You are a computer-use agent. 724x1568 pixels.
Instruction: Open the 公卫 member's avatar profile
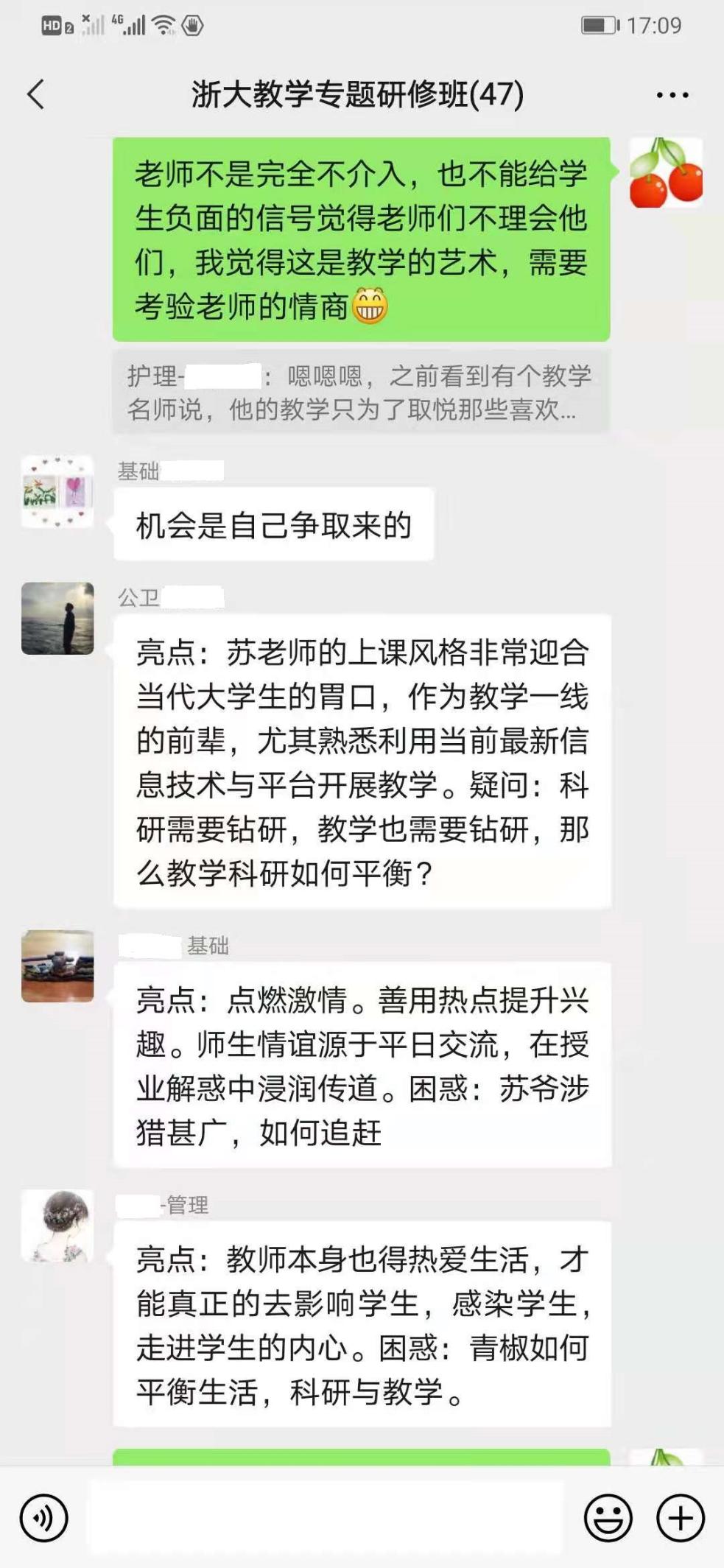(57, 619)
